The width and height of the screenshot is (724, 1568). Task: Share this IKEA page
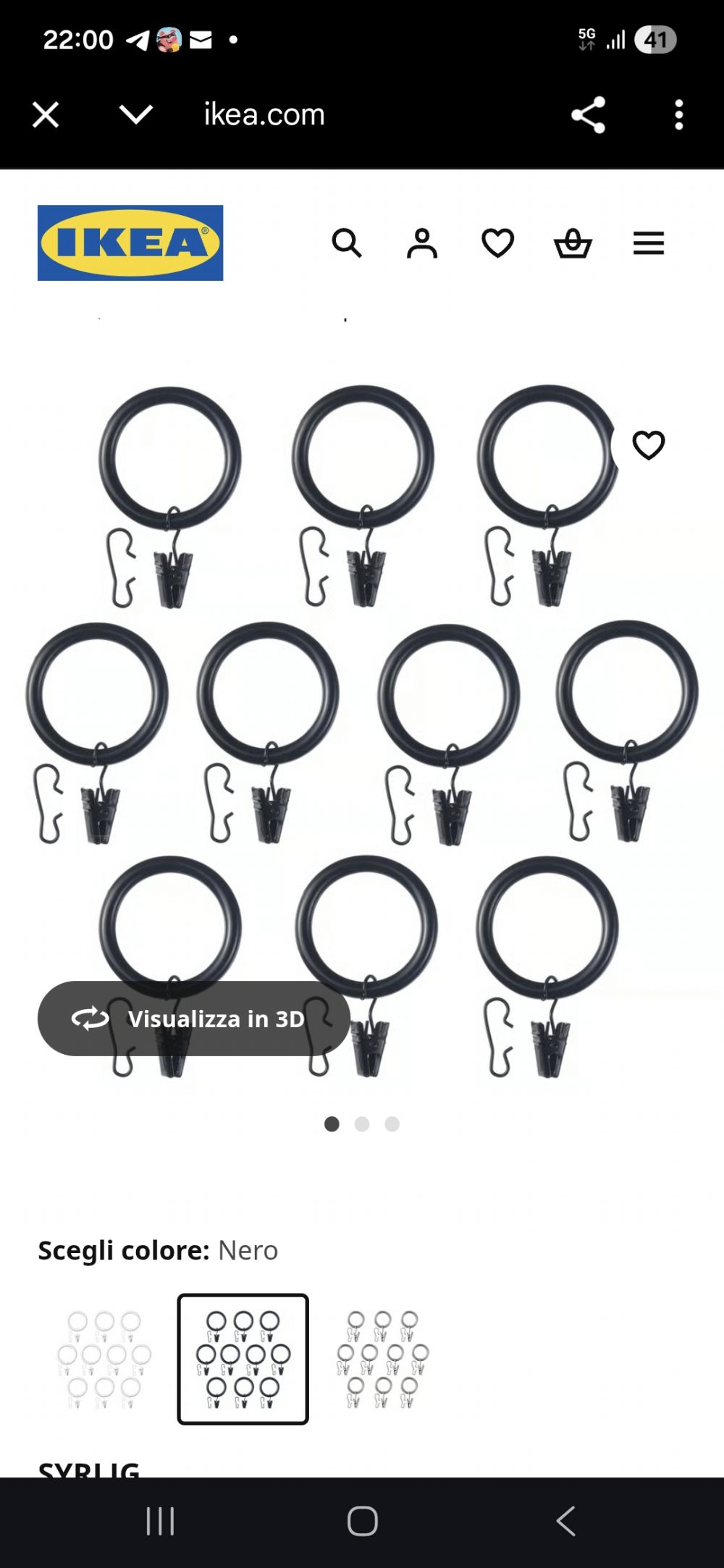pyautogui.click(x=588, y=114)
